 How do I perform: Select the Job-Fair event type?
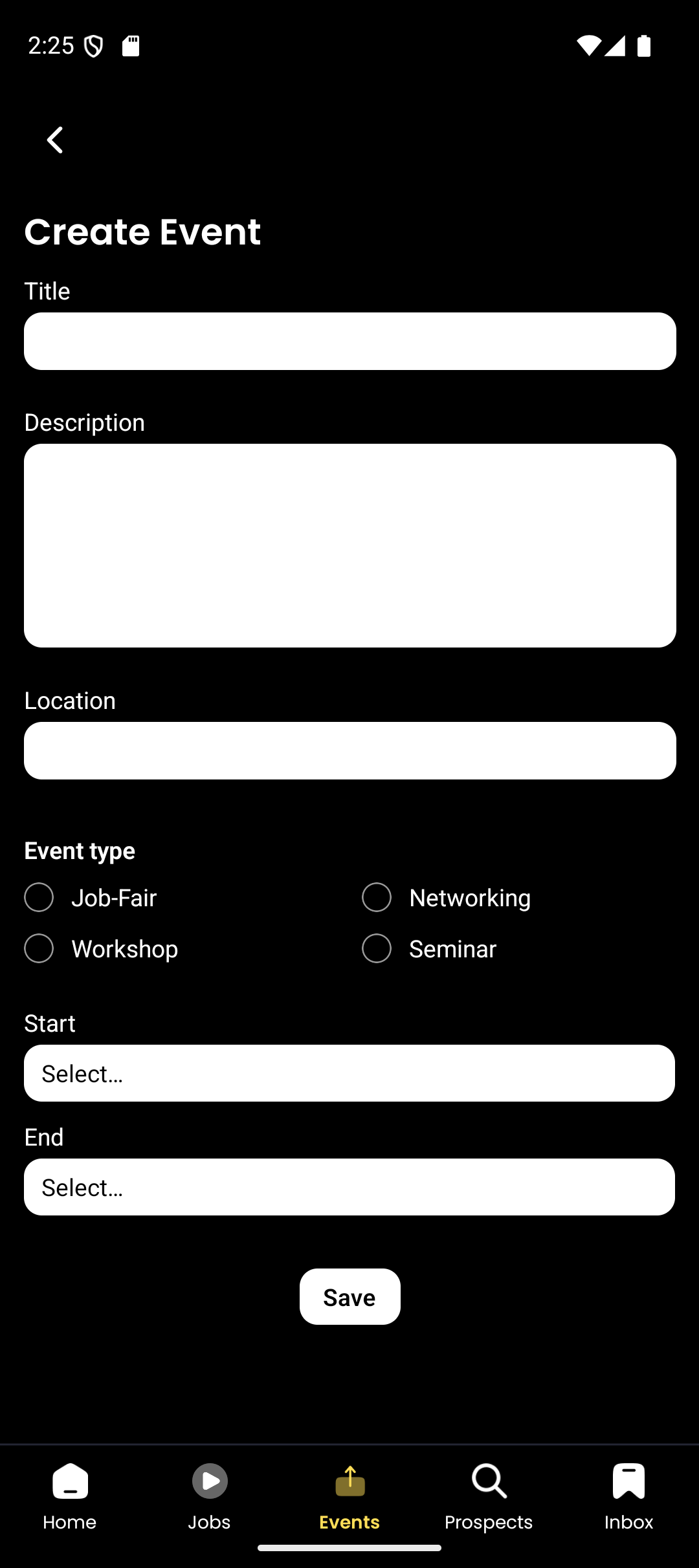point(39,897)
